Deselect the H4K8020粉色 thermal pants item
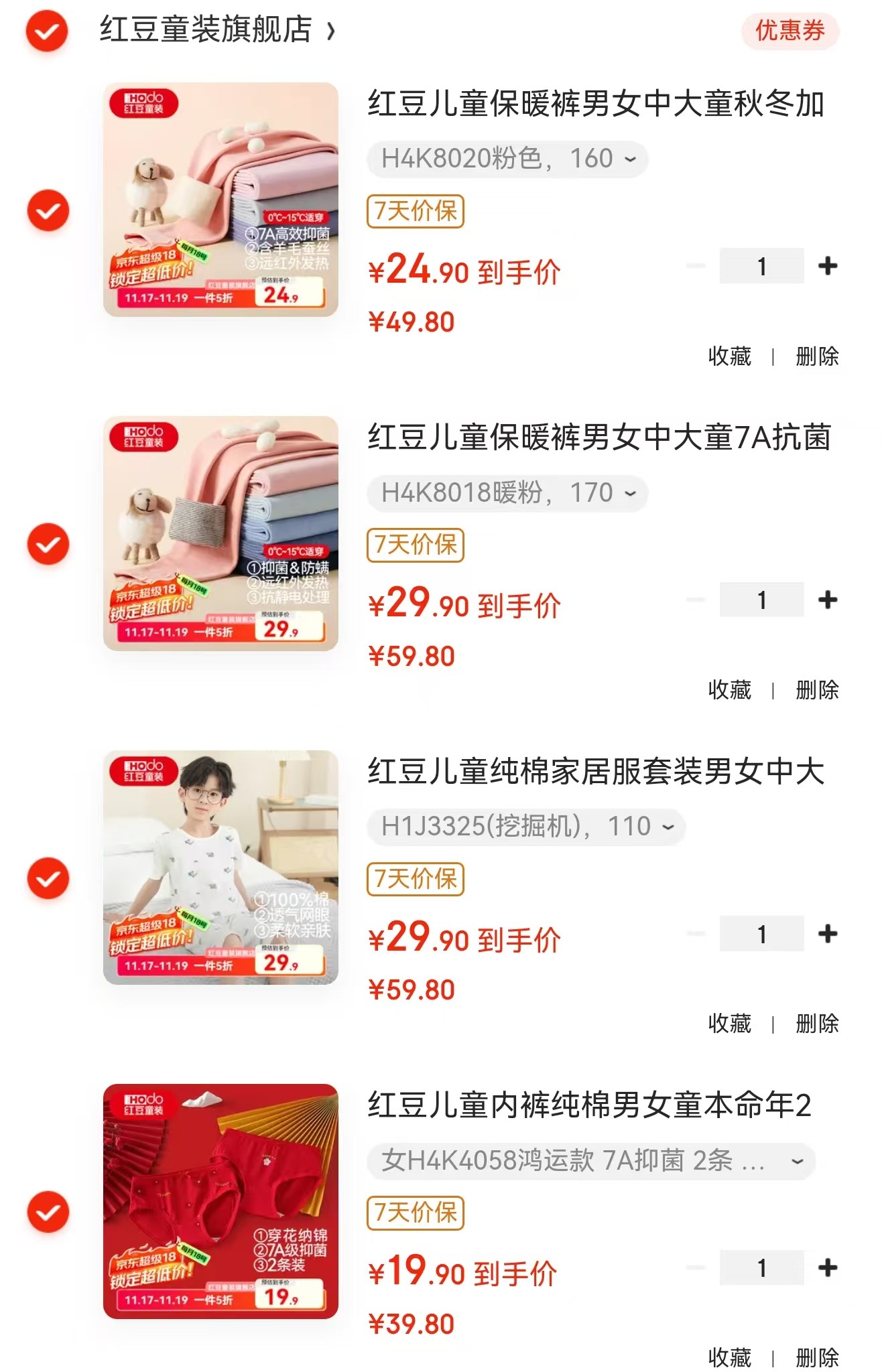This screenshot has width=882, height=1372. [48, 210]
